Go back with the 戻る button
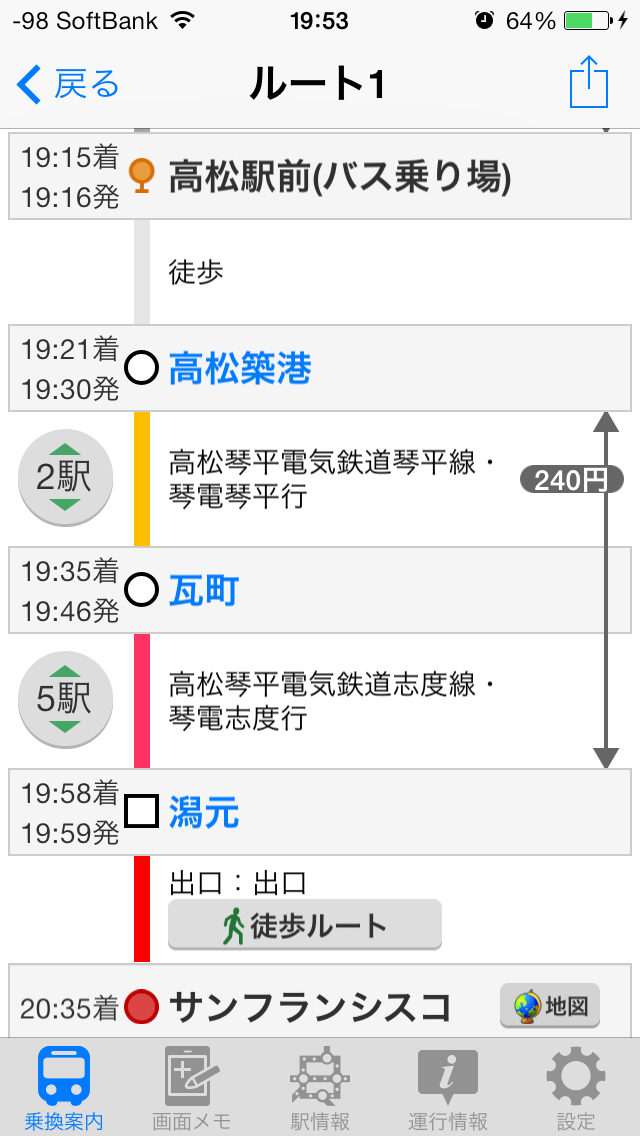The height and width of the screenshot is (1136, 640). point(68,85)
